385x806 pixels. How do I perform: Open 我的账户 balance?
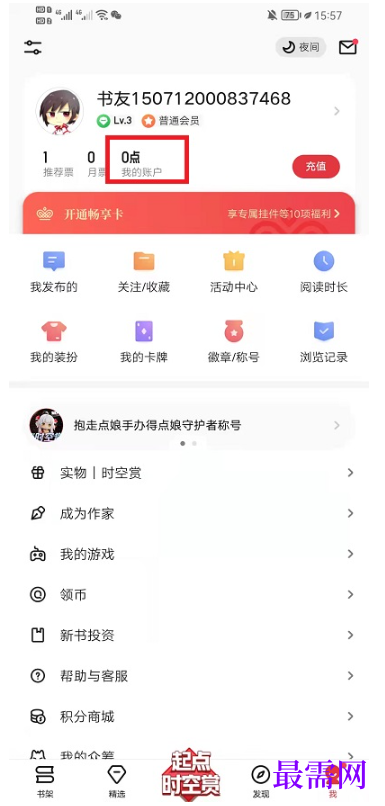point(141,164)
